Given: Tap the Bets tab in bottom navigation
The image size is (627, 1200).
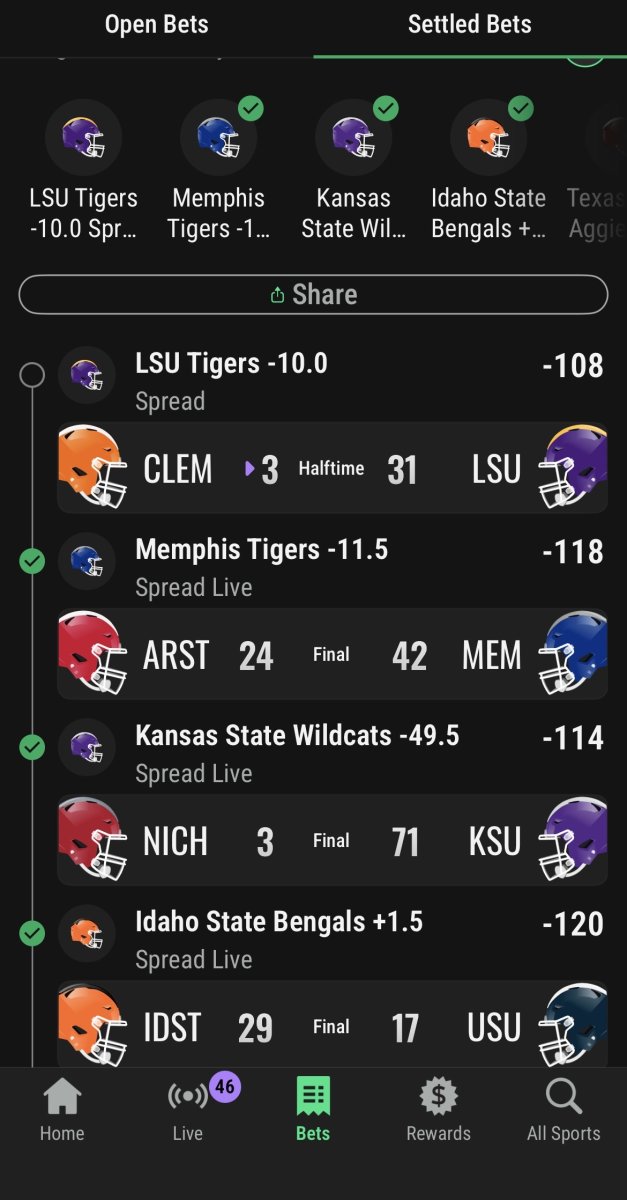Looking at the screenshot, I should [x=313, y=1110].
